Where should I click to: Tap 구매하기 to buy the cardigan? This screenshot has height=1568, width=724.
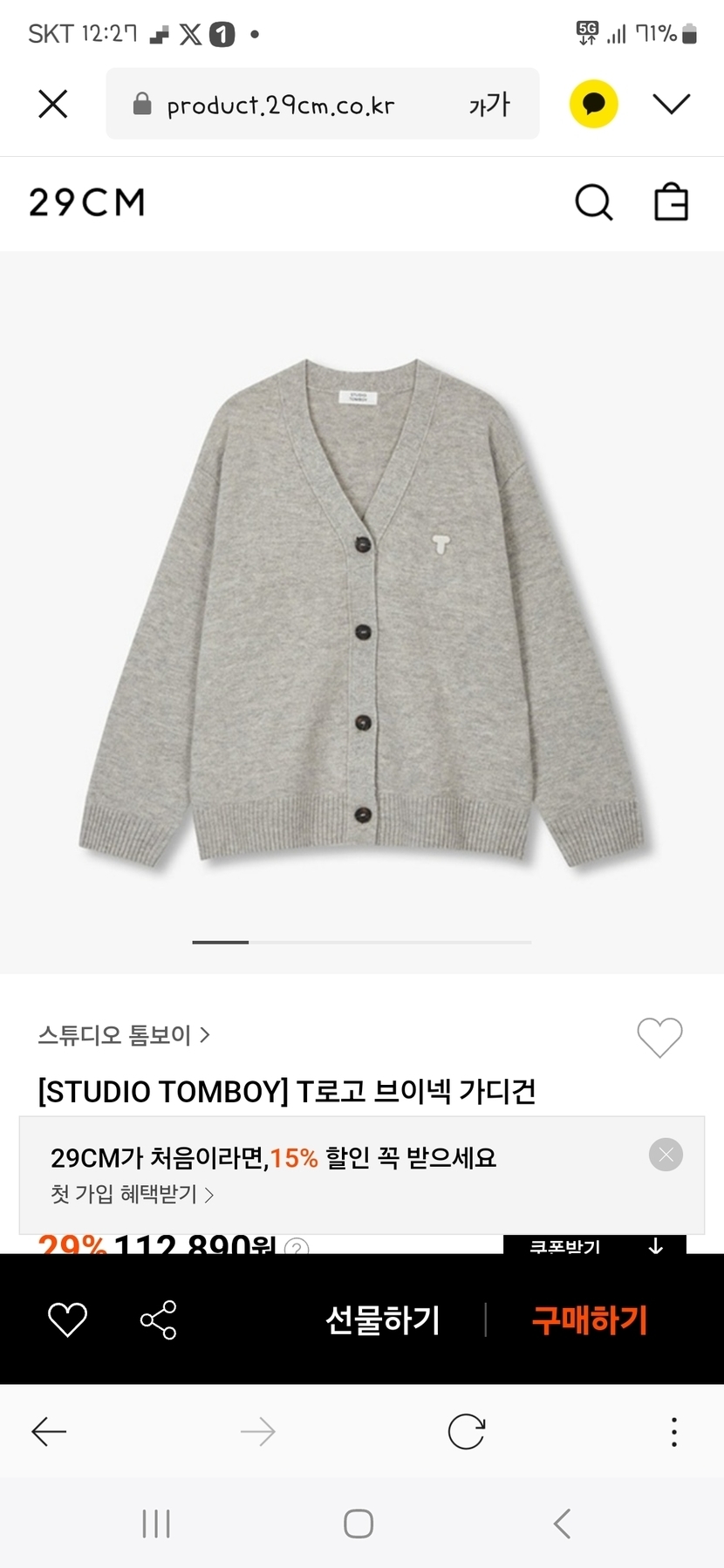coord(590,1319)
